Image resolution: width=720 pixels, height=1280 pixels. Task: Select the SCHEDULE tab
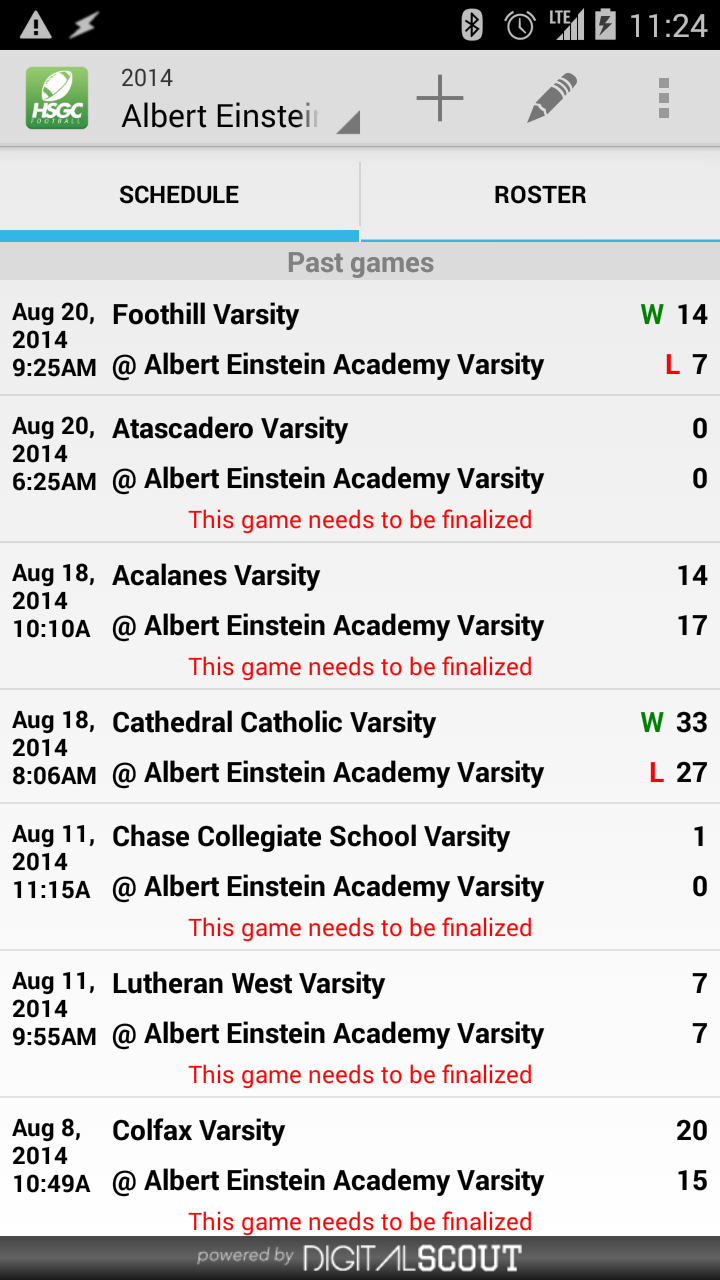(179, 194)
